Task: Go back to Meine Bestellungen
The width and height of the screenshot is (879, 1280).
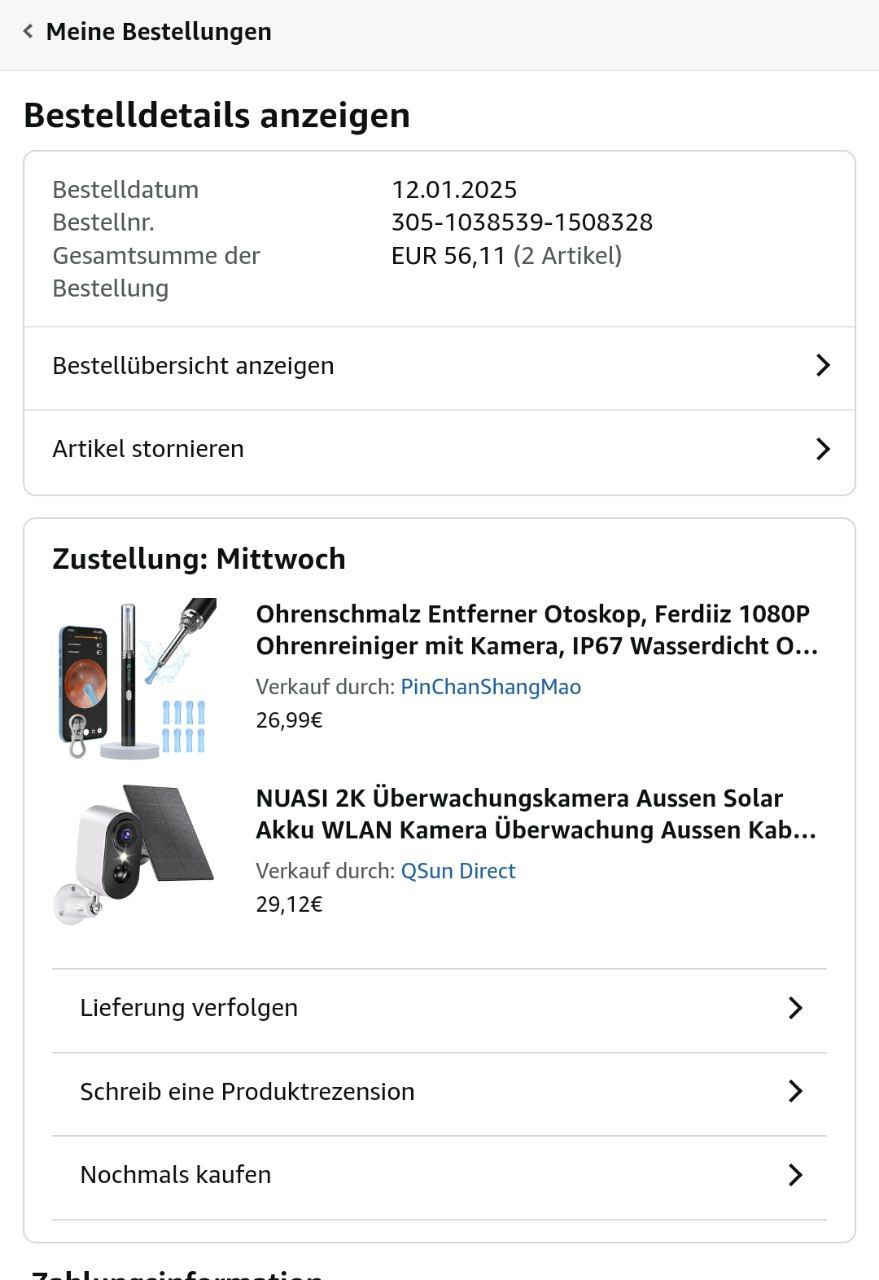Action: pos(146,32)
